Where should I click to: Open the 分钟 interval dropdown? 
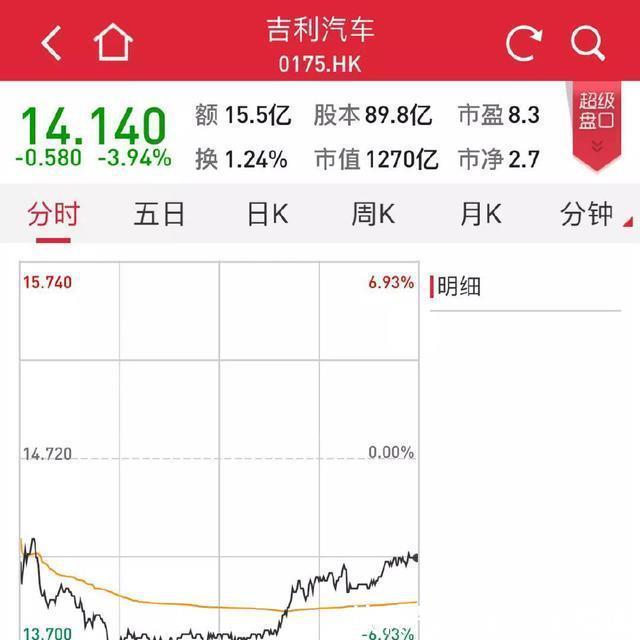(592, 214)
